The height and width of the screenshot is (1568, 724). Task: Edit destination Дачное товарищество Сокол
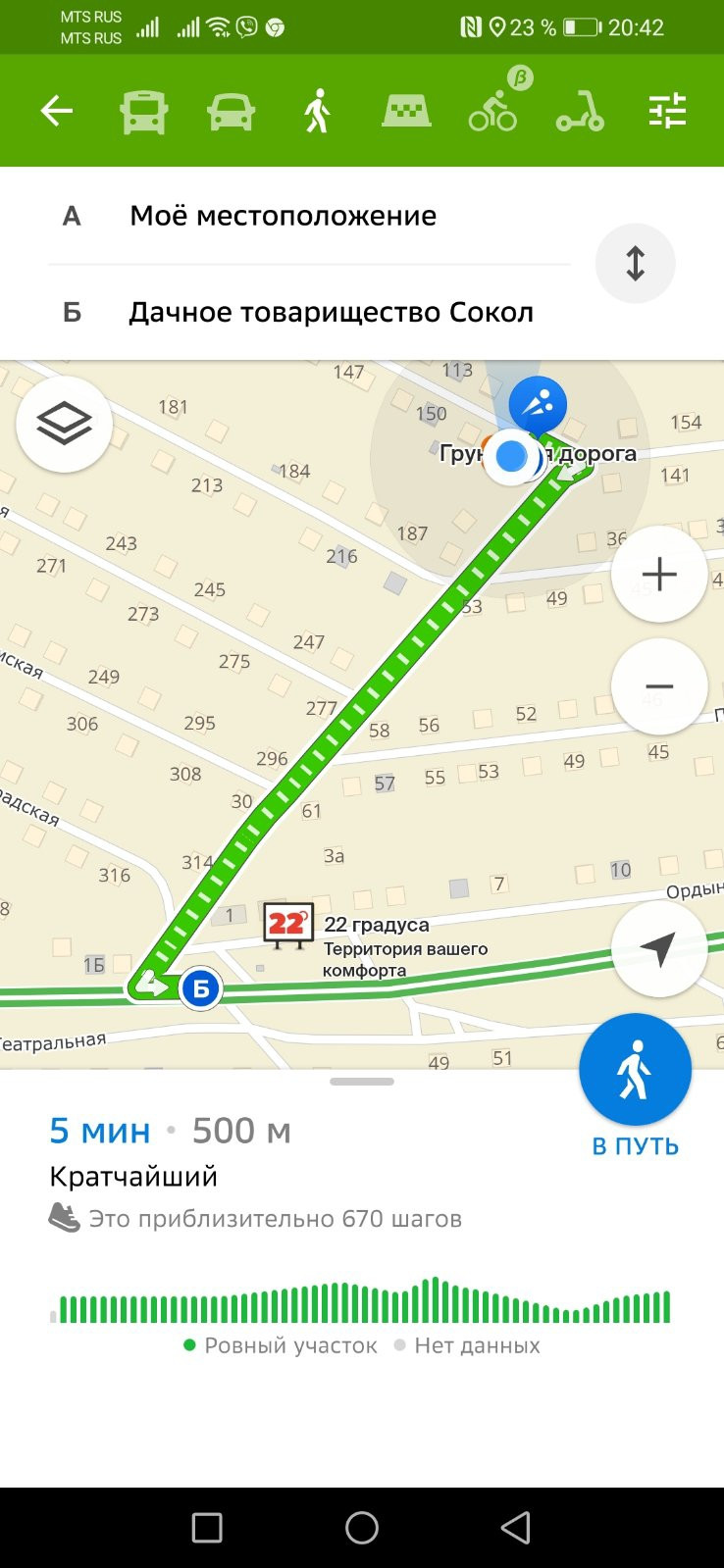point(331,313)
